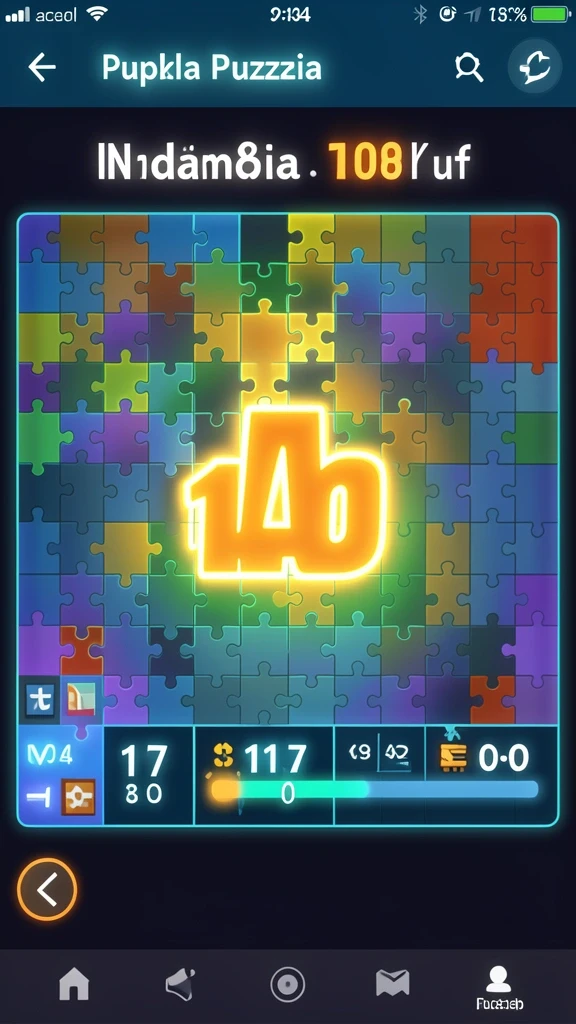Open the envelope messages tab
This screenshot has height=1024, width=576.
pyautogui.click(x=392, y=983)
